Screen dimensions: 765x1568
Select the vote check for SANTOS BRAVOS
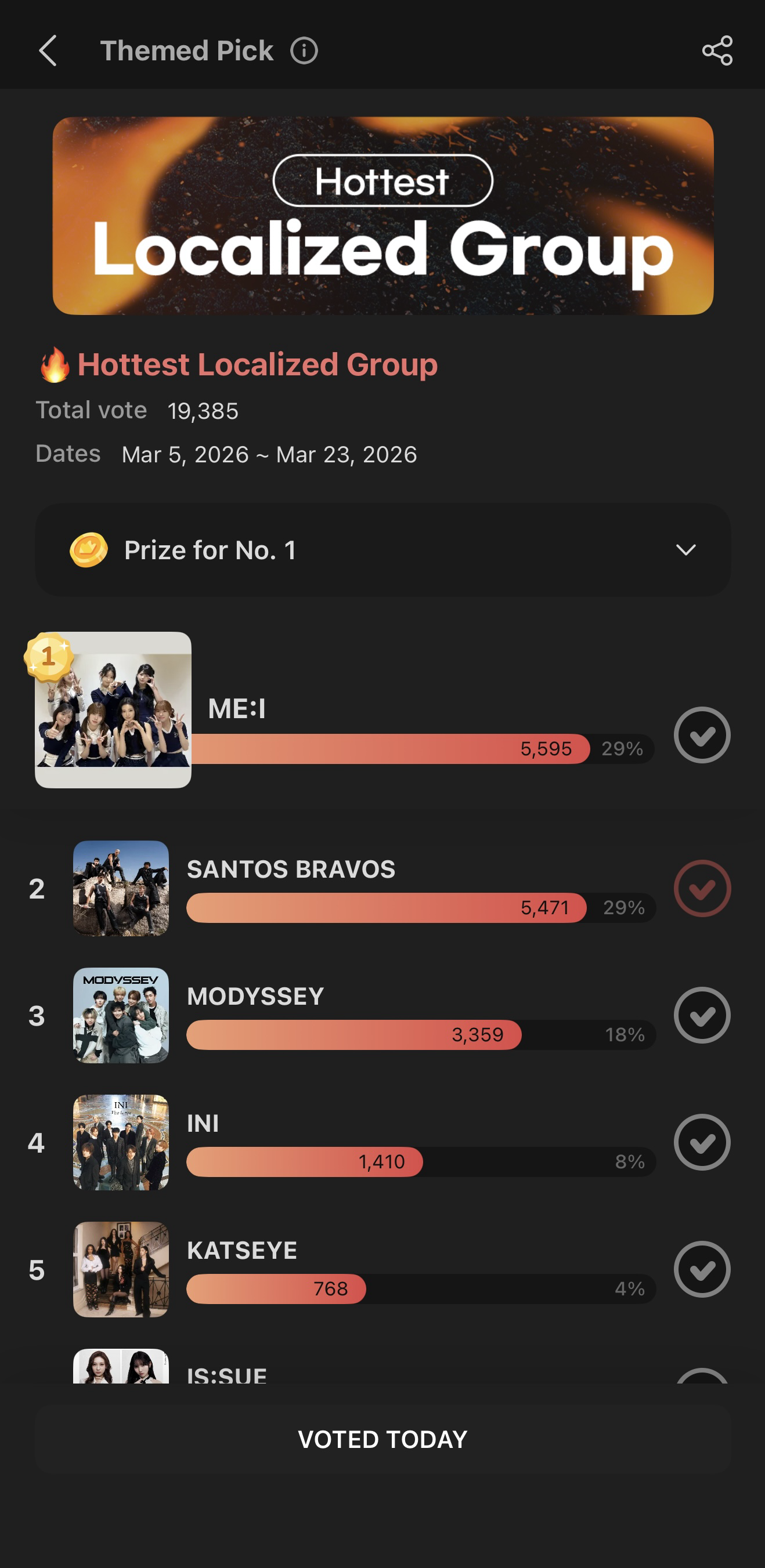(x=702, y=888)
